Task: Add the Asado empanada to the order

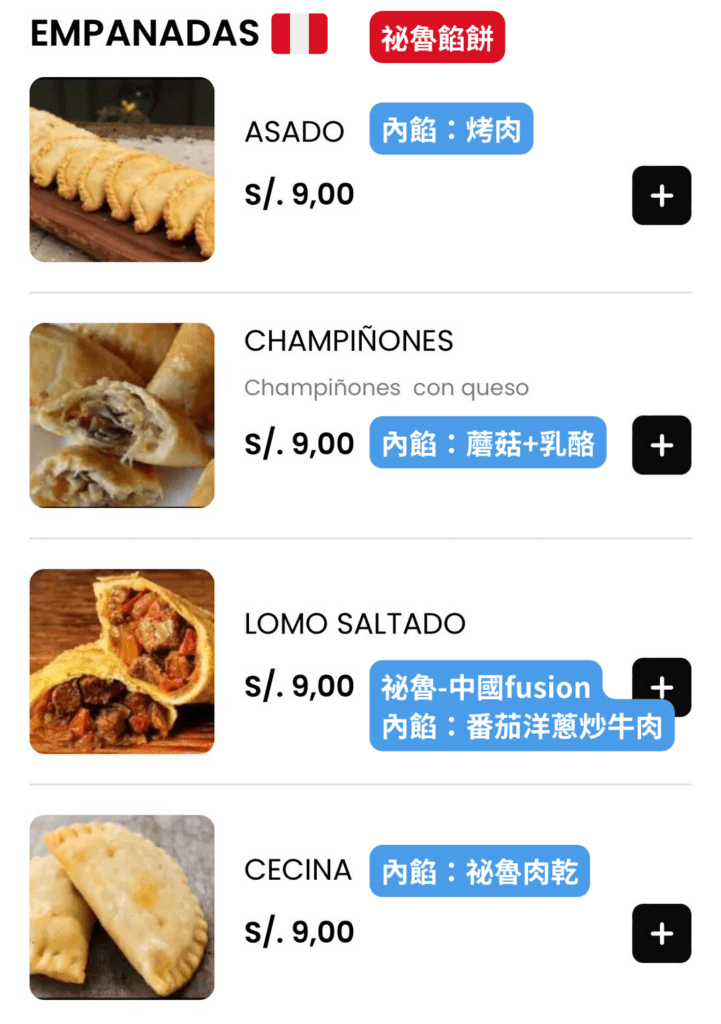Action: coord(661,195)
